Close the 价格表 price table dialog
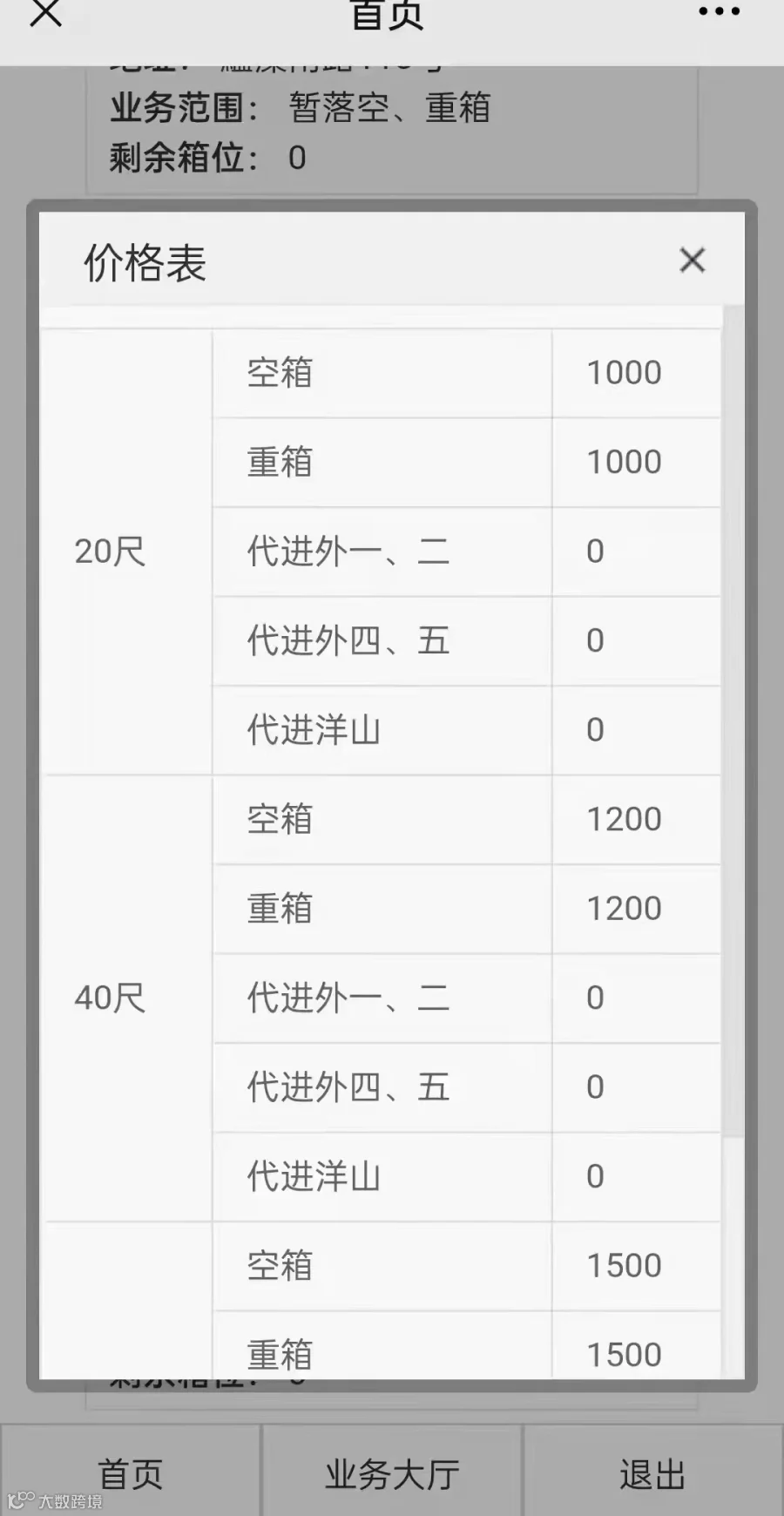 (693, 260)
